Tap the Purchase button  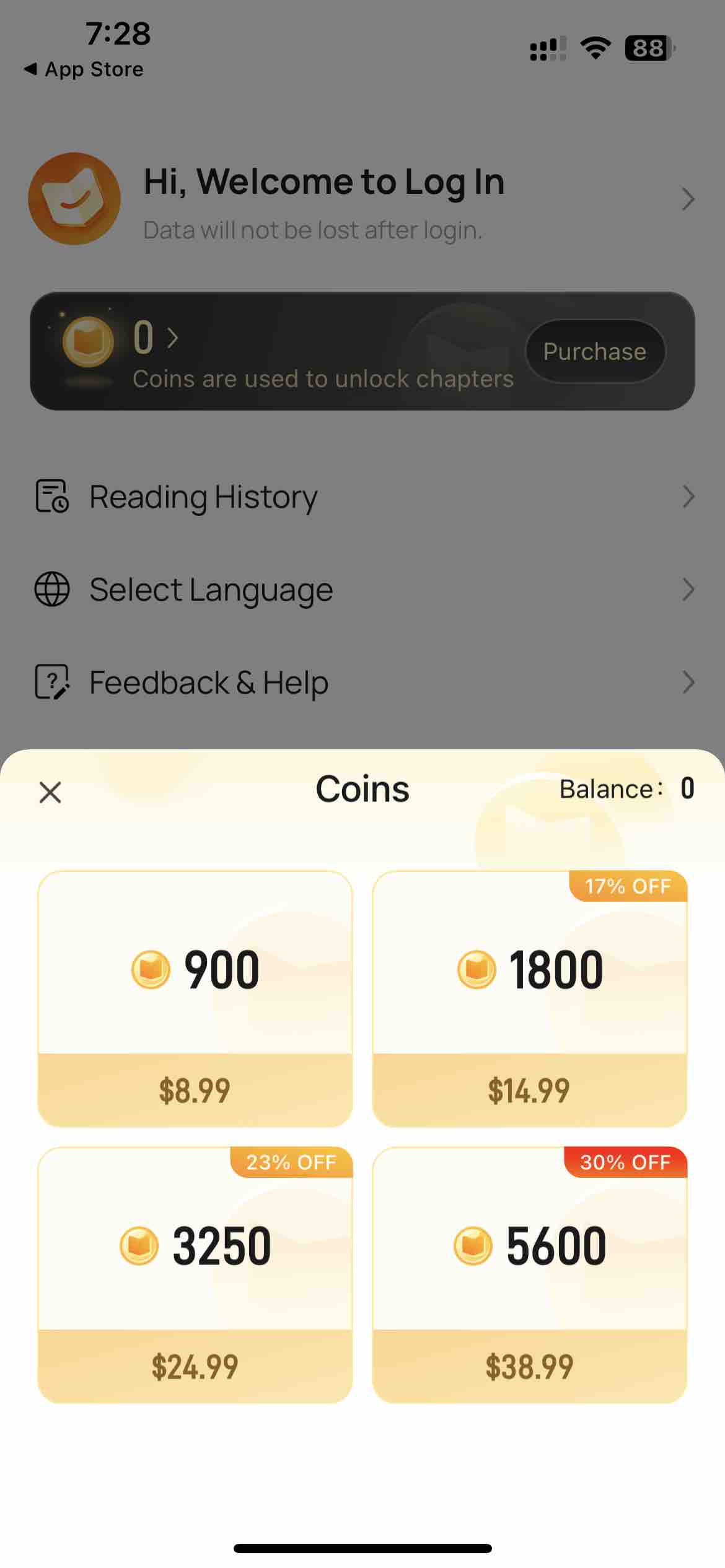tap(594, 352)
